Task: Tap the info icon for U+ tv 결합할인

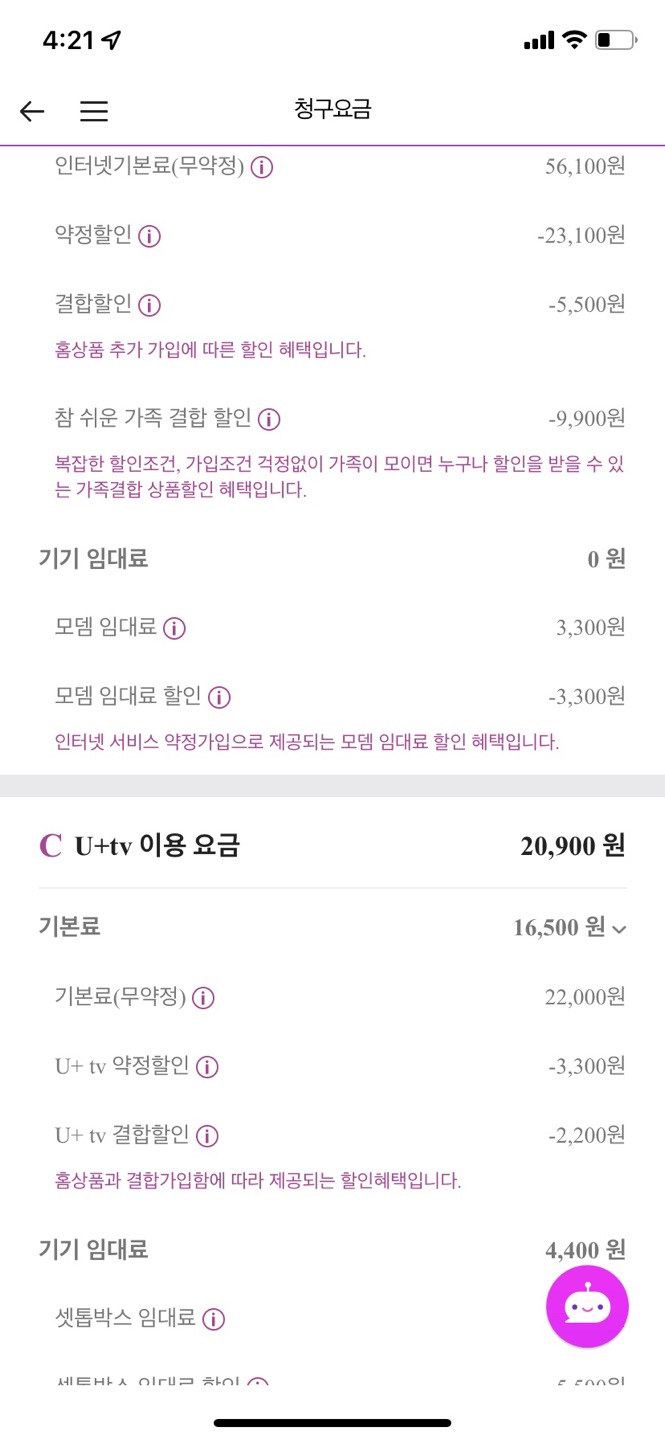Action: click(207, 1136)
